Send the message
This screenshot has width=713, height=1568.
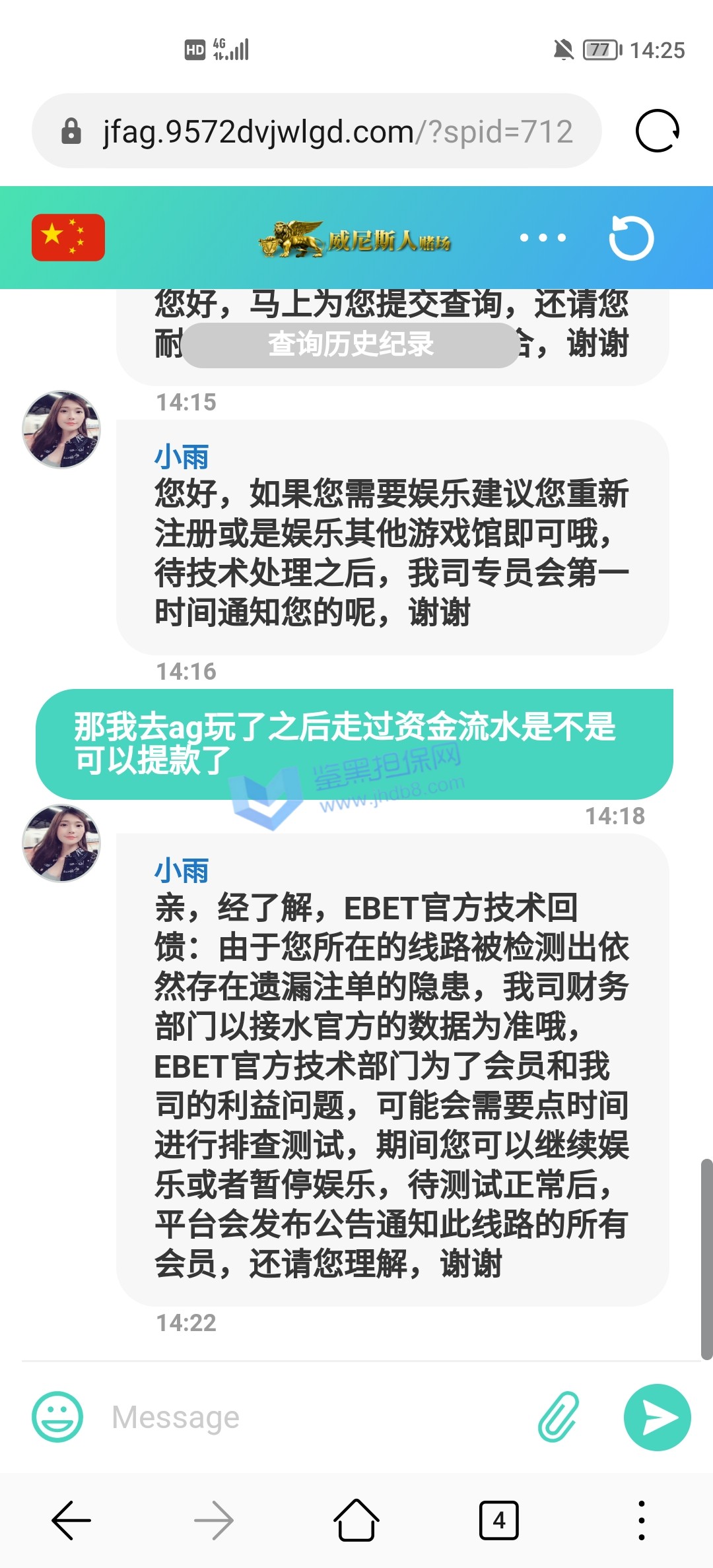[x=657, y=1417]
